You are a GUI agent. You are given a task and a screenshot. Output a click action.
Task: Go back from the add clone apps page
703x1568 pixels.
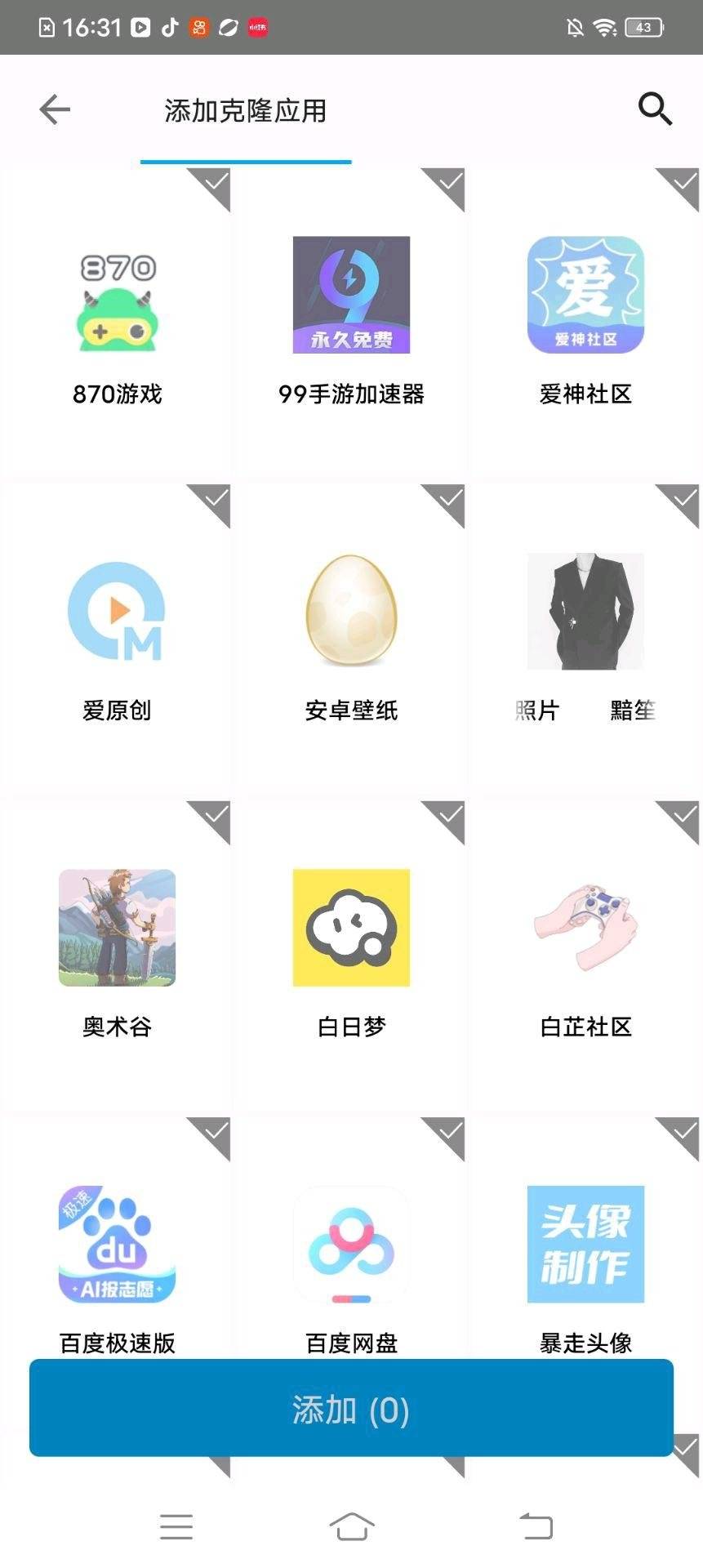tap(55, 109)
